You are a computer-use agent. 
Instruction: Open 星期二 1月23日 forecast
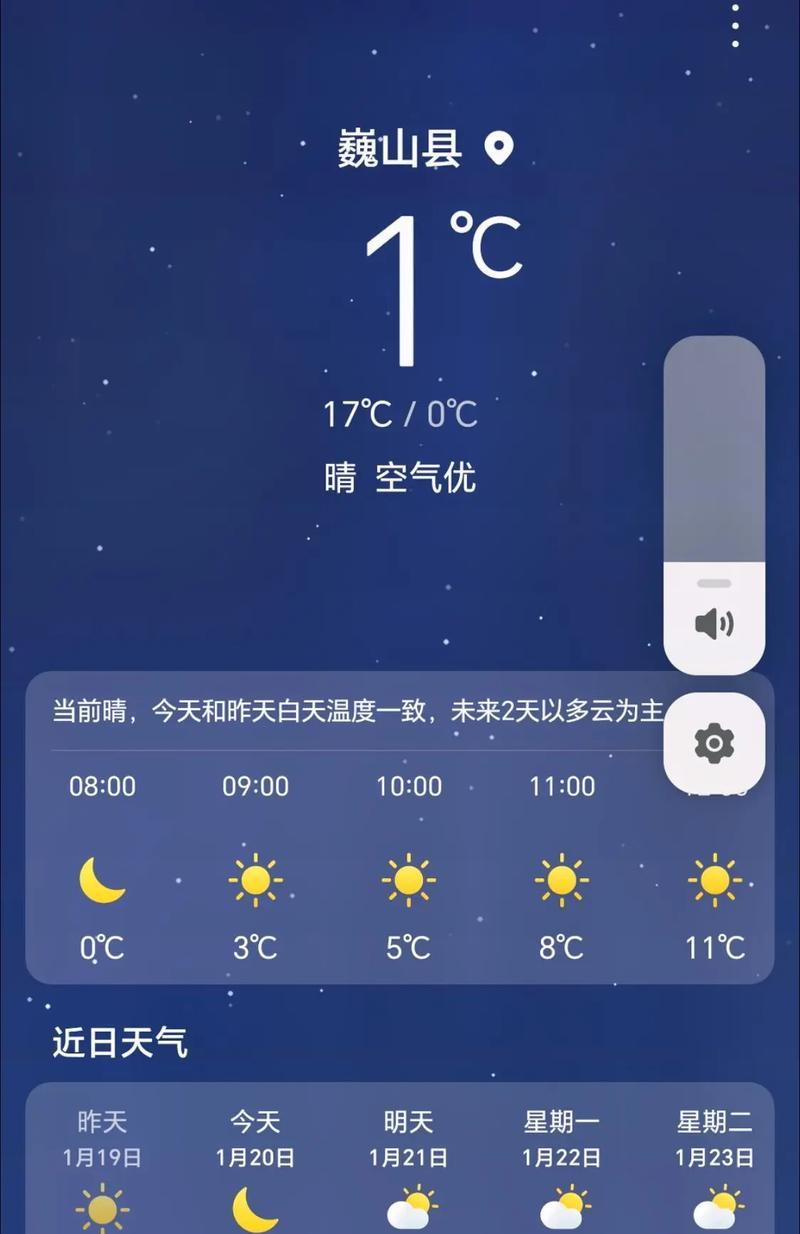pos(714,1170)
